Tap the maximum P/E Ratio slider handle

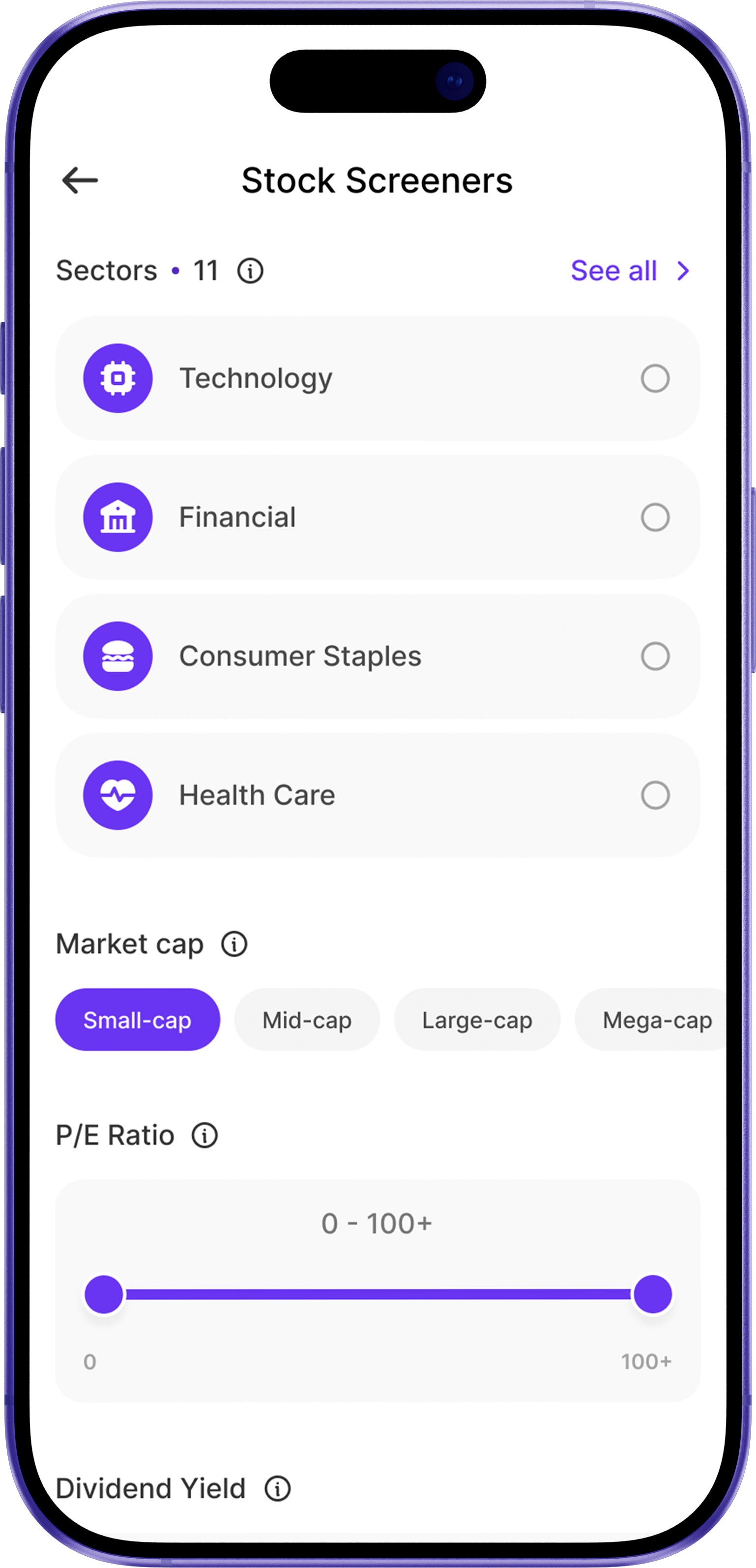[x=652, y=1293]
